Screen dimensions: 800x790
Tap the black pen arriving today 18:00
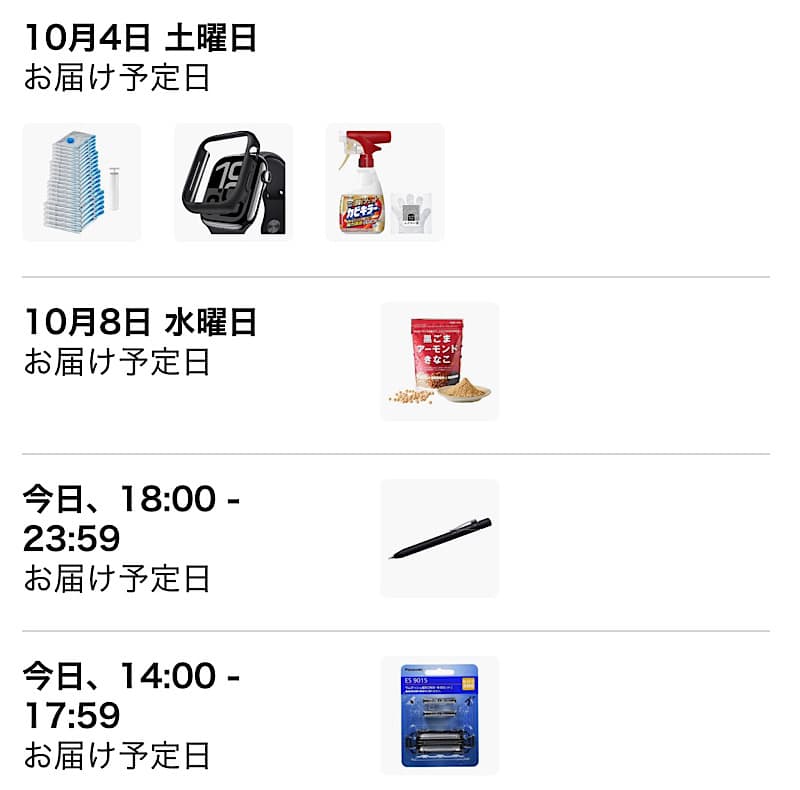pos(440,538)
